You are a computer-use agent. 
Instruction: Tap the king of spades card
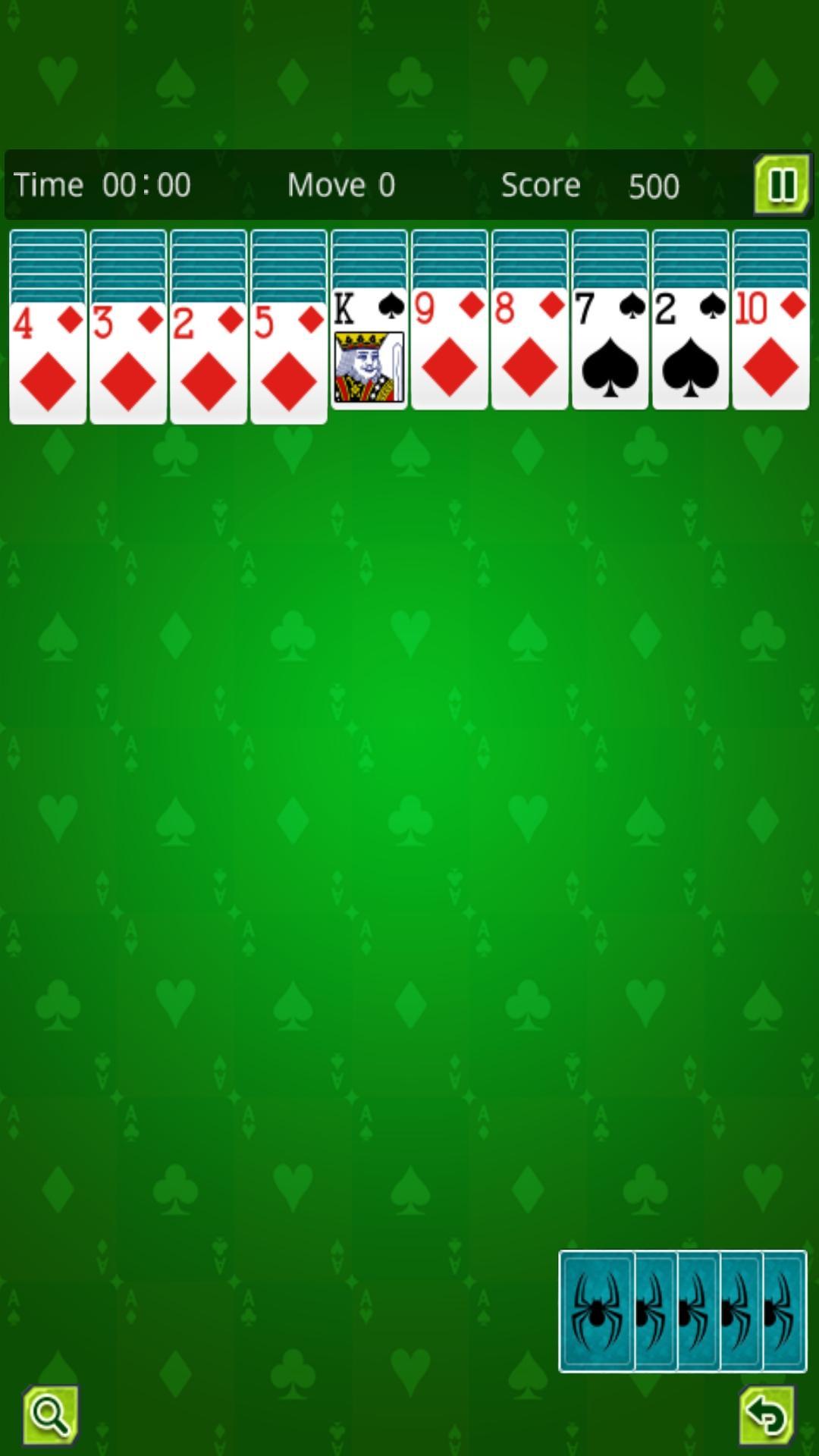click(369, 349)
